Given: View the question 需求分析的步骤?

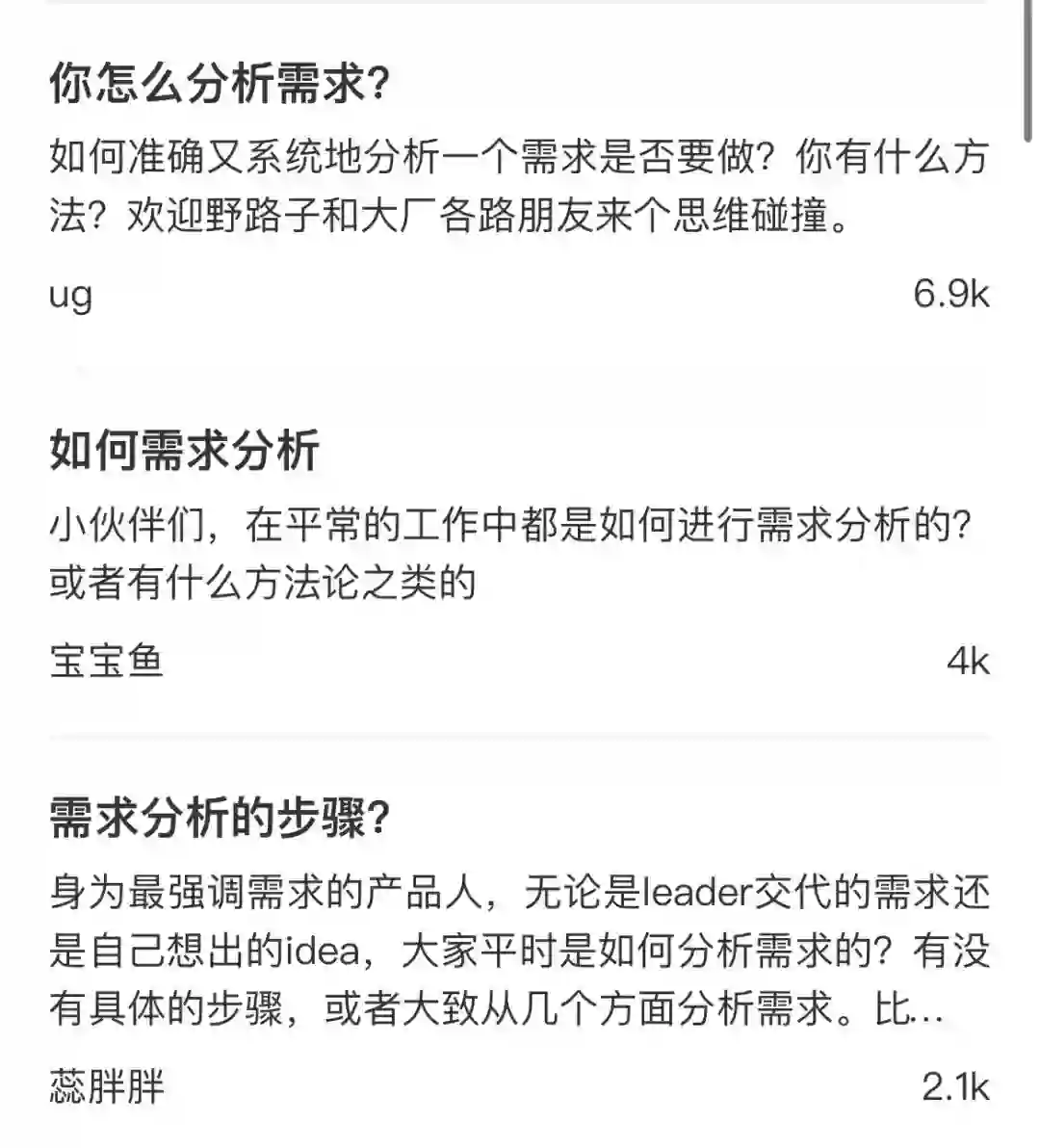Looking at the screenshot, I should click(219, 820).
